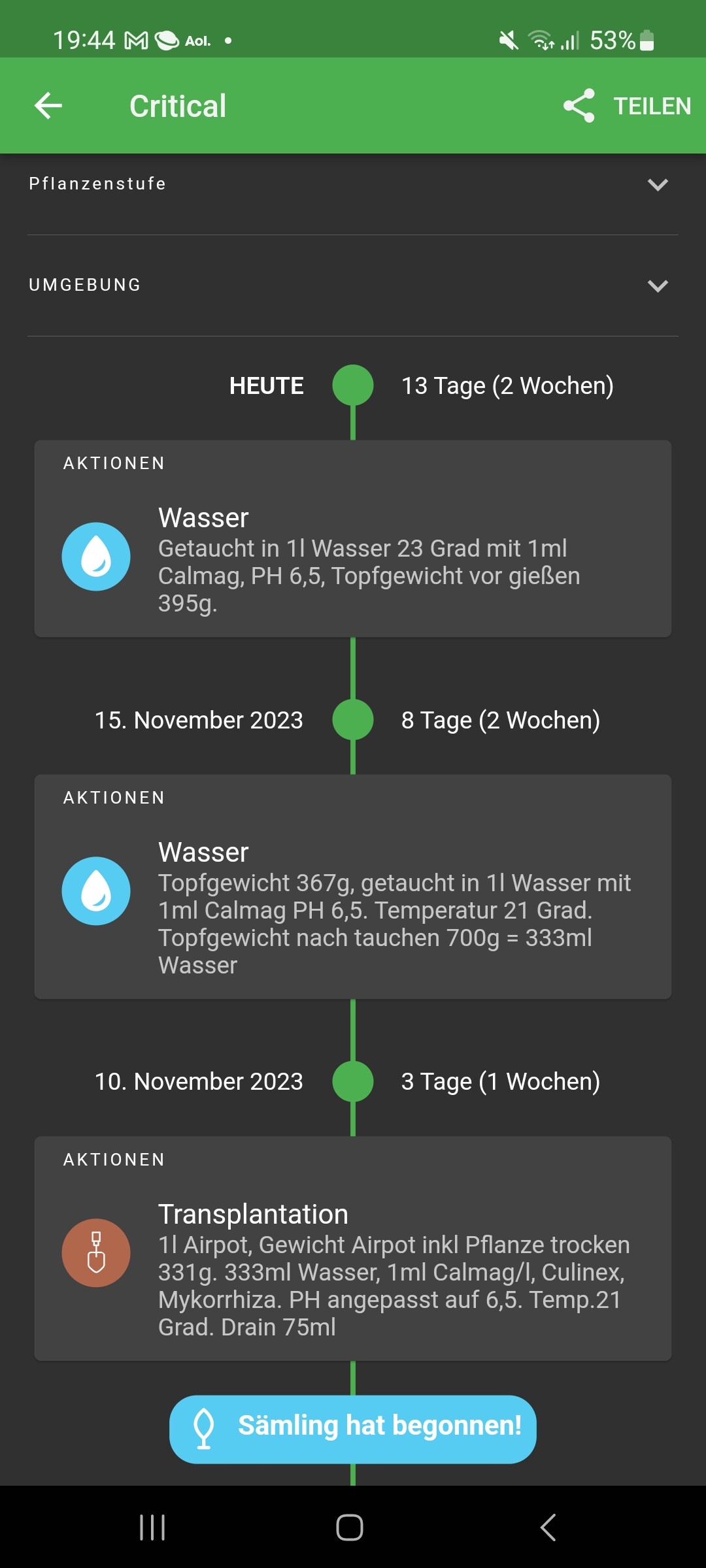The height and width of the screenshot is (1568, 706).
Task: Share the plant diary via TEILEN
Action: coord(628,106)
